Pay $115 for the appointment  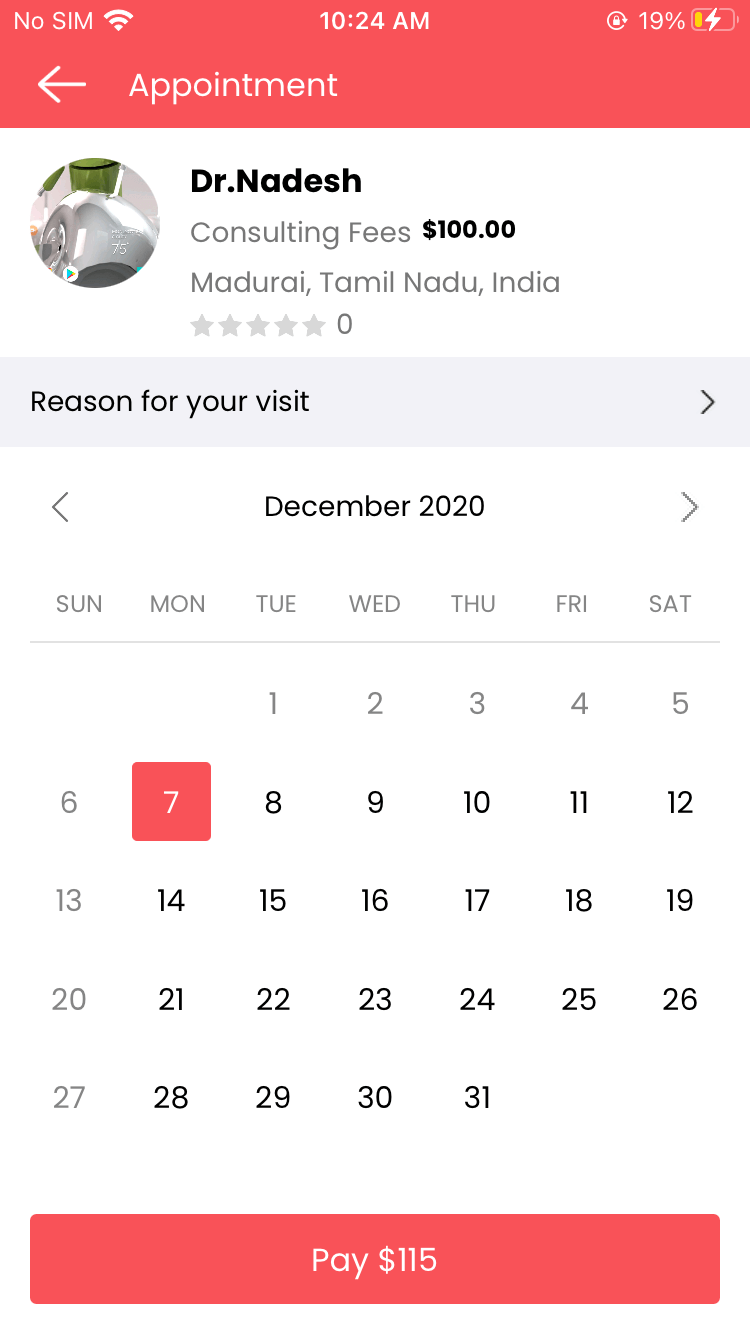click(x=375, y=1259)
